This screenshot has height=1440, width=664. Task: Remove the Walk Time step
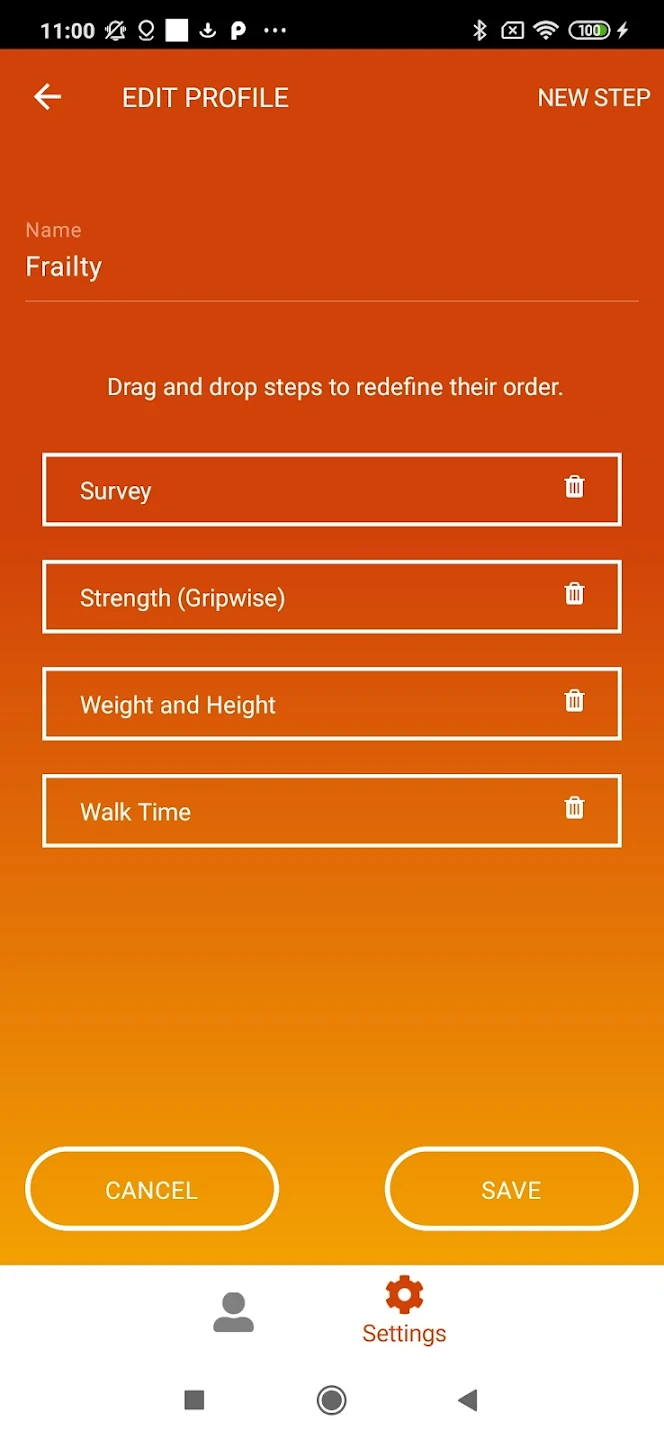574,808
